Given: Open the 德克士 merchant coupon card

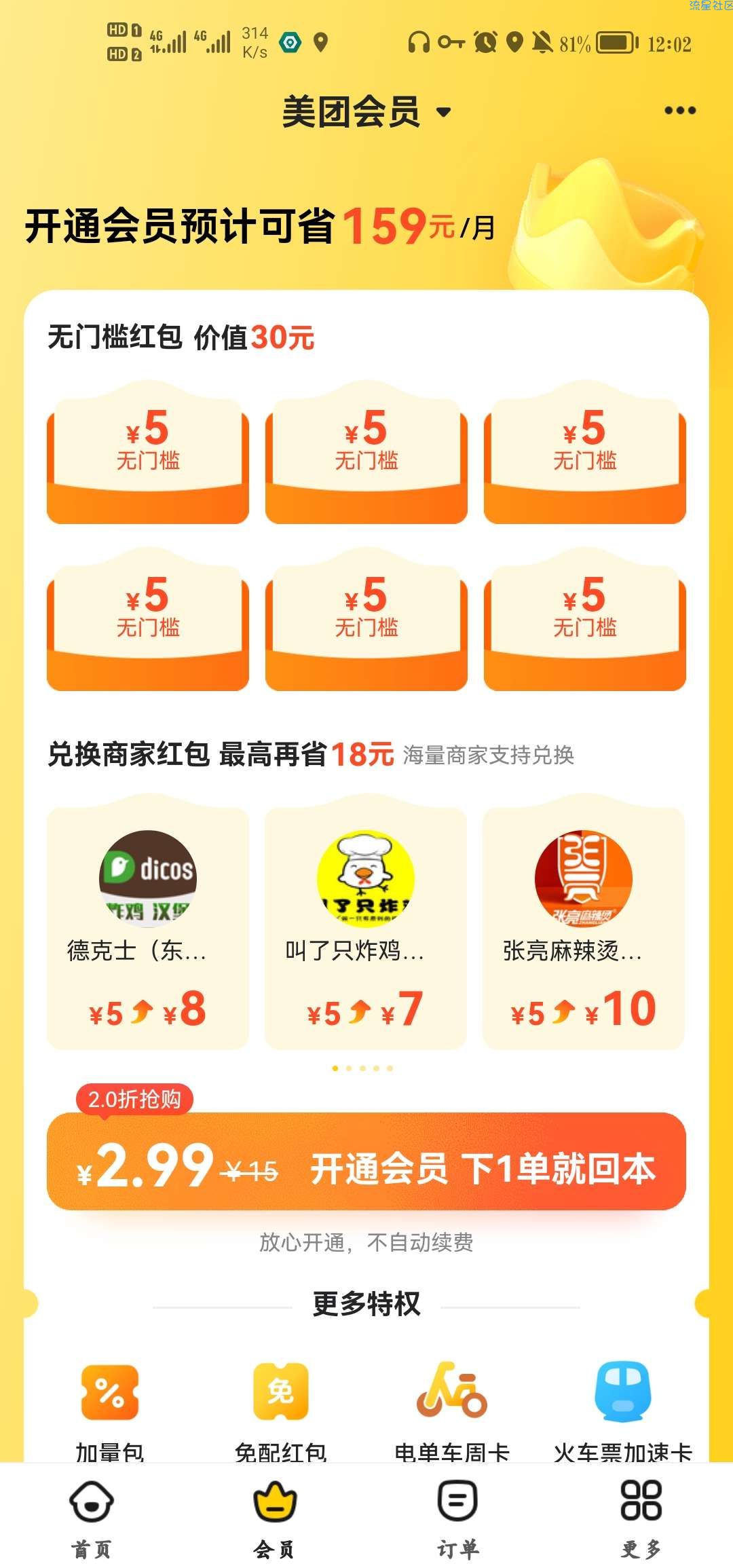Looking at the screenshot, I should pyautogui.click(x=148, y=928).
